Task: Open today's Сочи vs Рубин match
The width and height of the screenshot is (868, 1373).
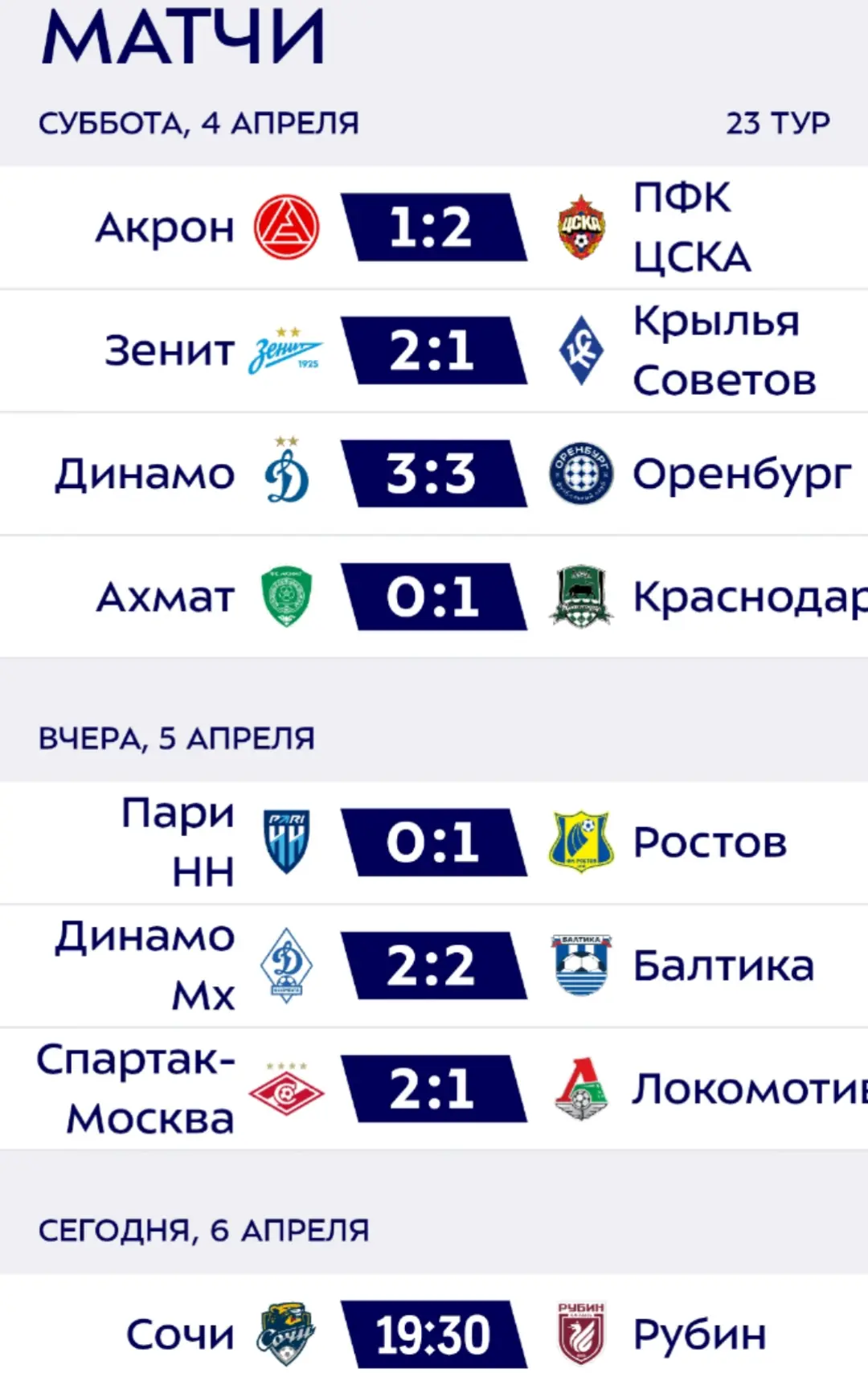Action: pyautogui.click(x=433, y=1333)
